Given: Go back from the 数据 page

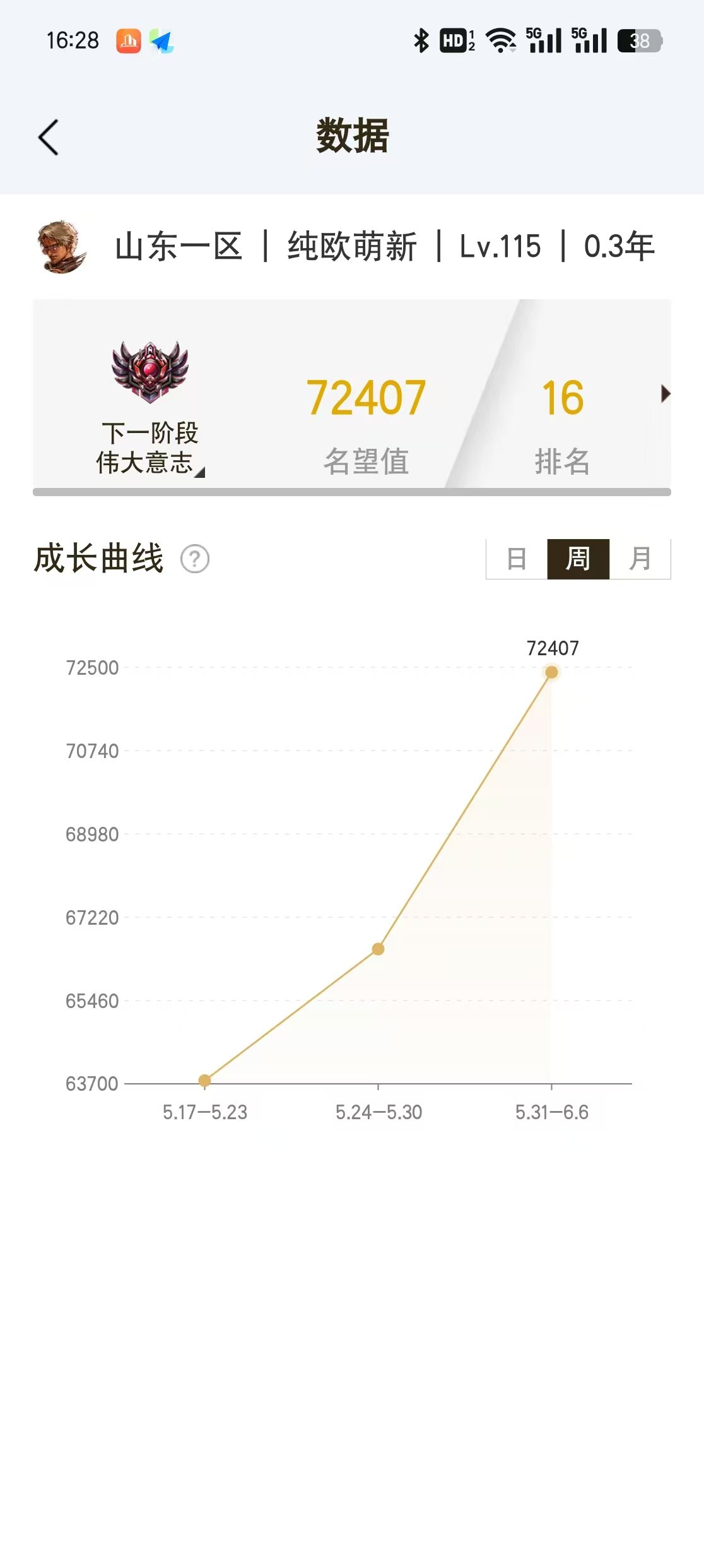Looking at the screenshot, I should pos(49,137).
